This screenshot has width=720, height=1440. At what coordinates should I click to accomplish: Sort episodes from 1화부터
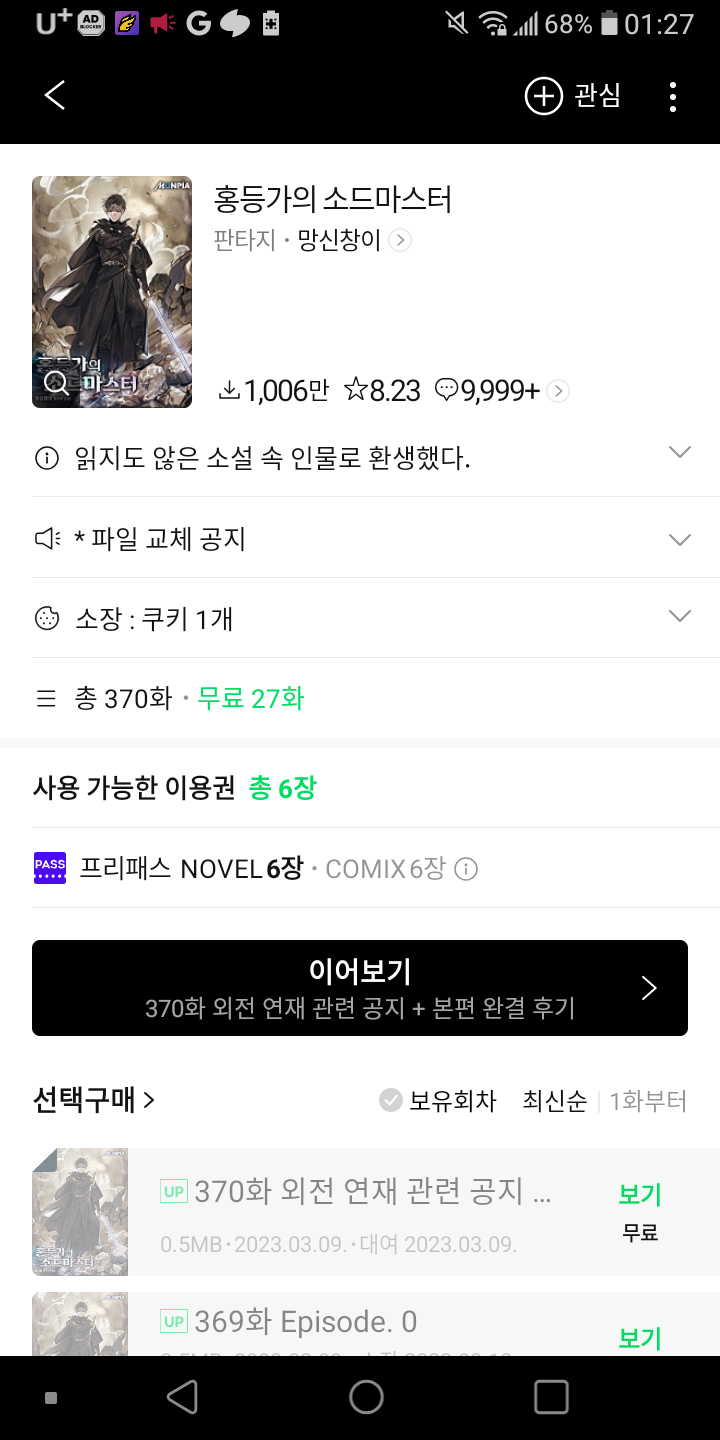649,1101
